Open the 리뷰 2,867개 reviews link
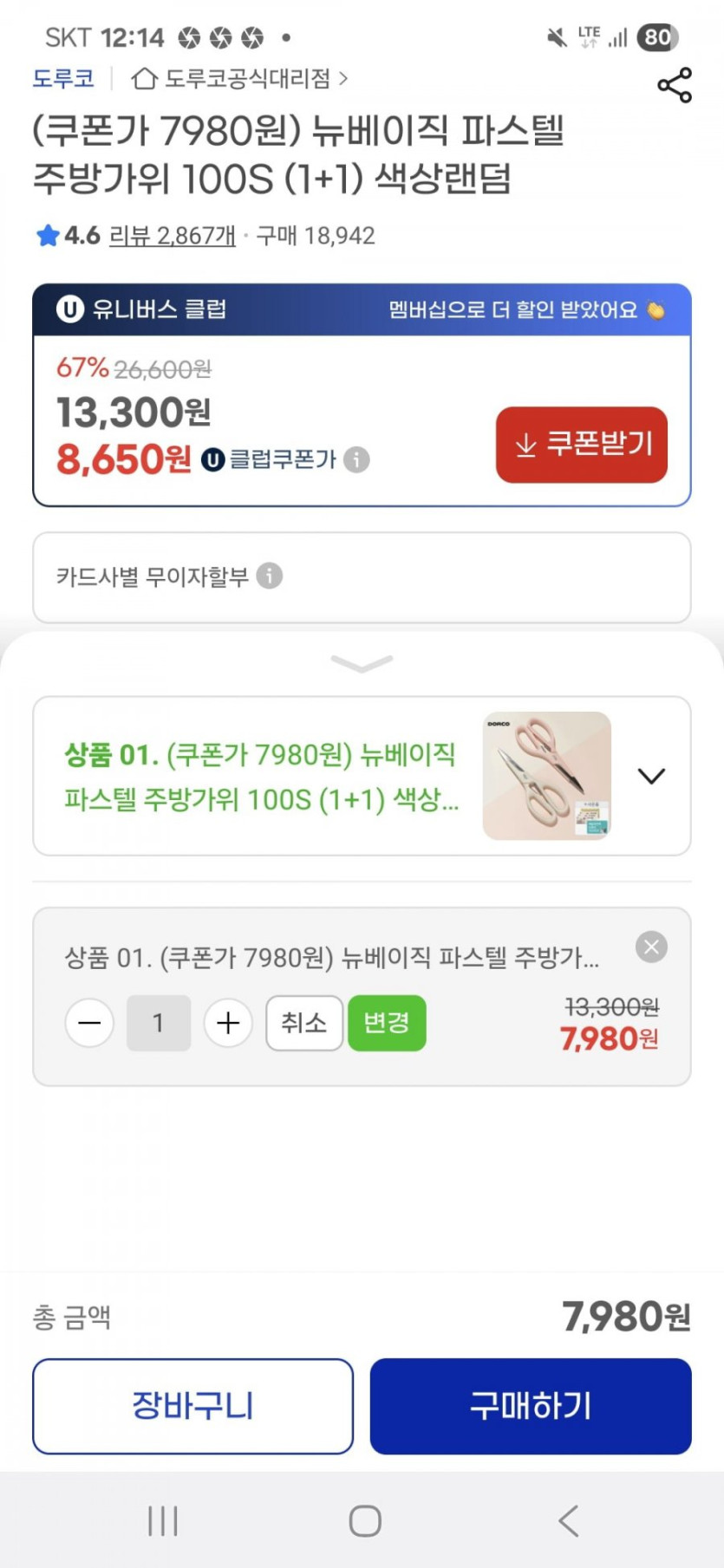This screenshot has height=1568, width=724. tap(172, 236)
